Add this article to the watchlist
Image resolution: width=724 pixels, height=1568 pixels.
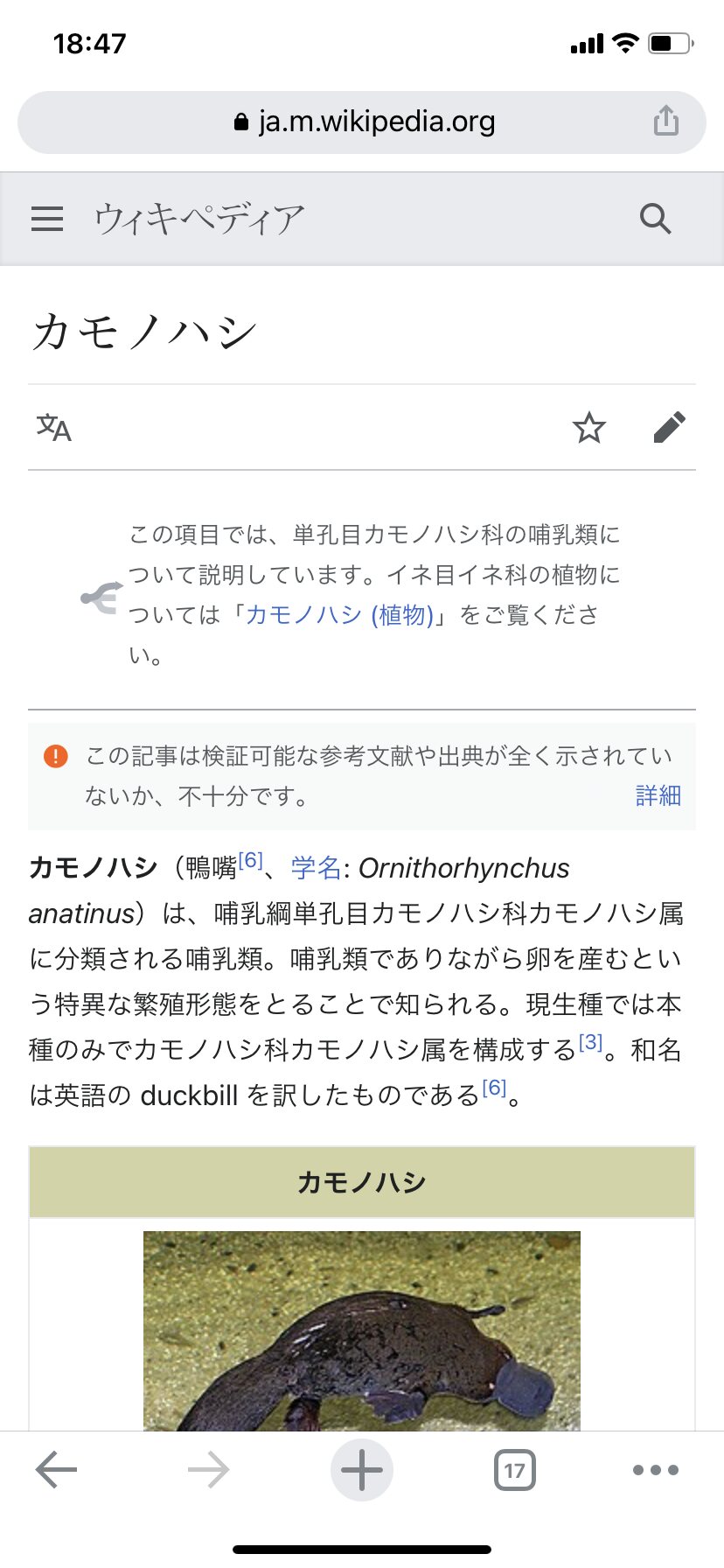point(588,428)
